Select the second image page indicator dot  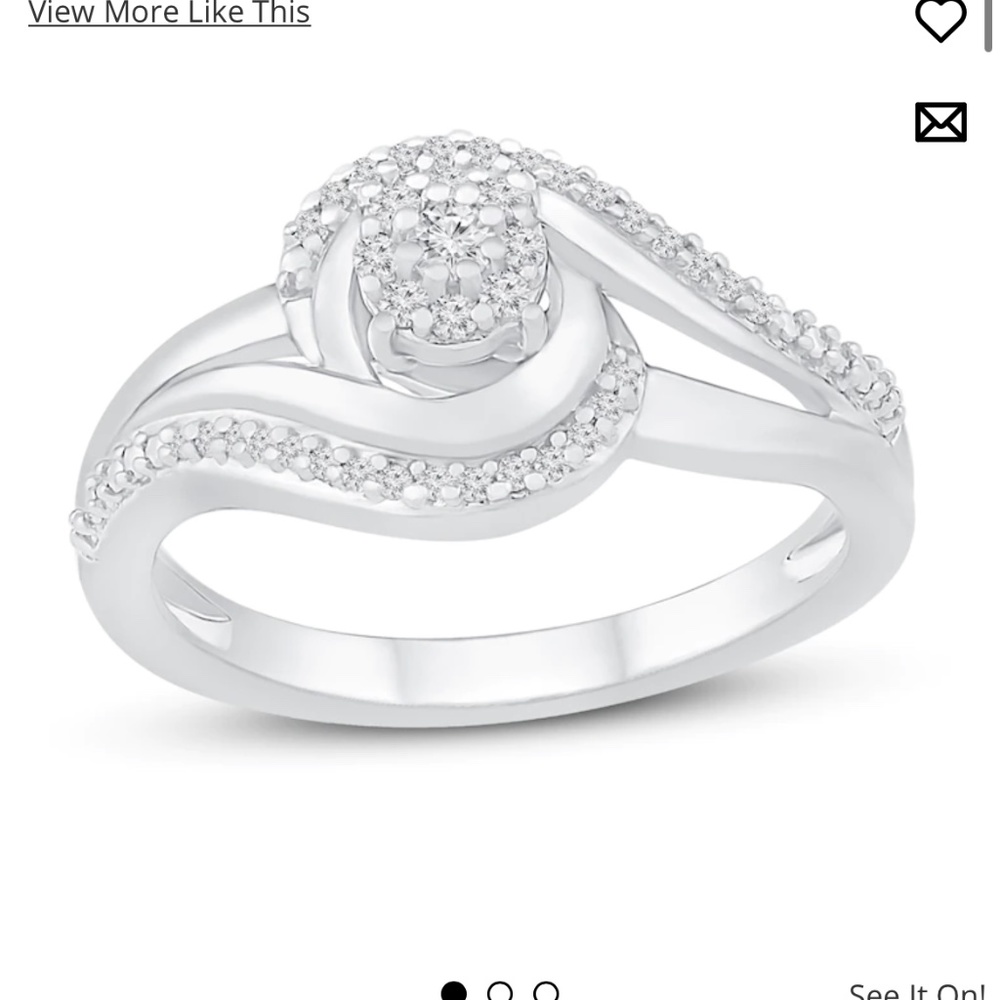click(500, 991)
